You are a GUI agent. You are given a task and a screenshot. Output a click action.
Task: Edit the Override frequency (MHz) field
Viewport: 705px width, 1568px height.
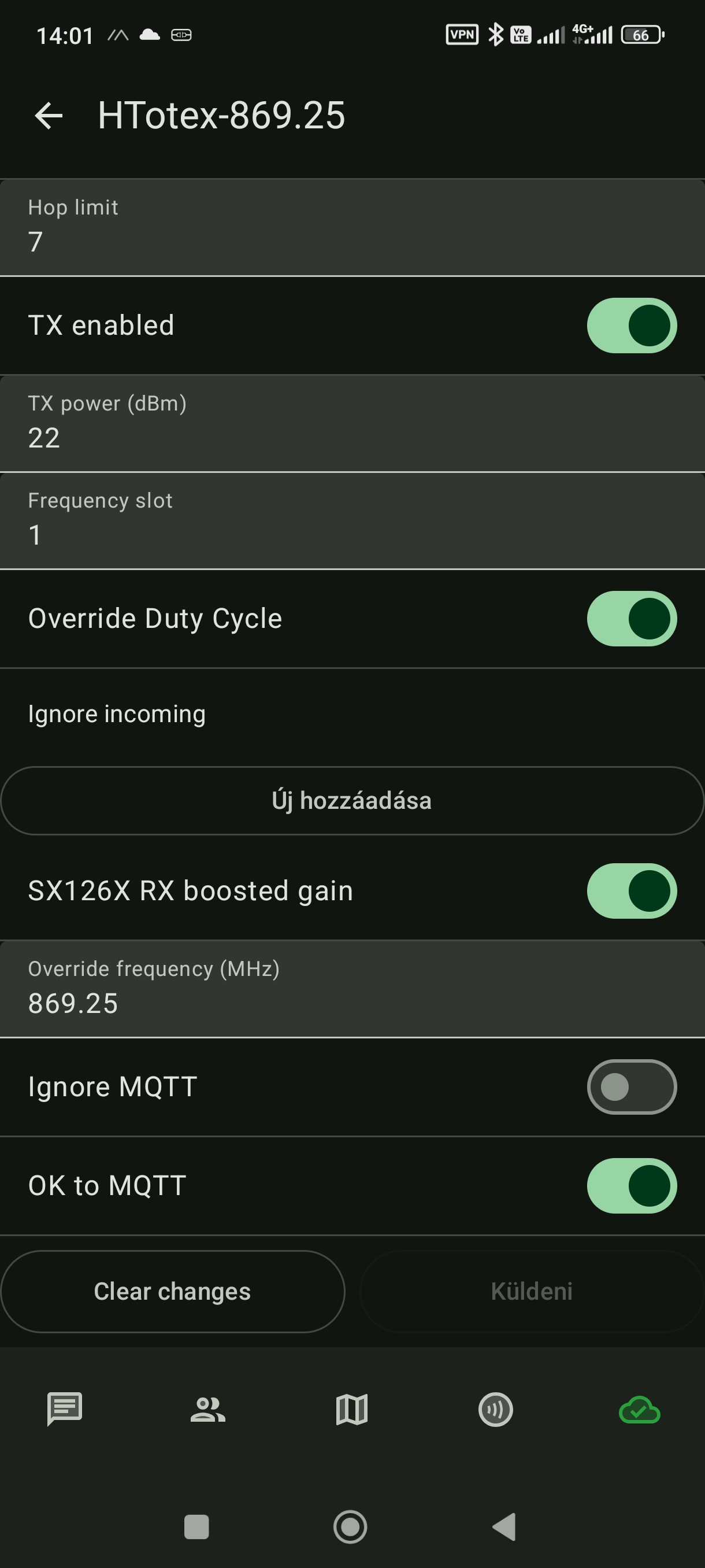point(352,989)
